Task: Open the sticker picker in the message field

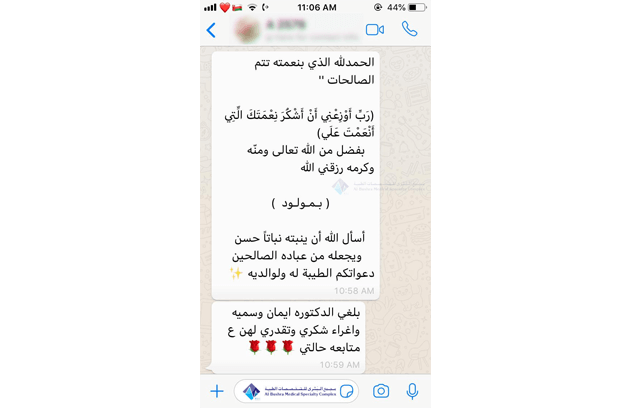Action: [x=346, y=391]
